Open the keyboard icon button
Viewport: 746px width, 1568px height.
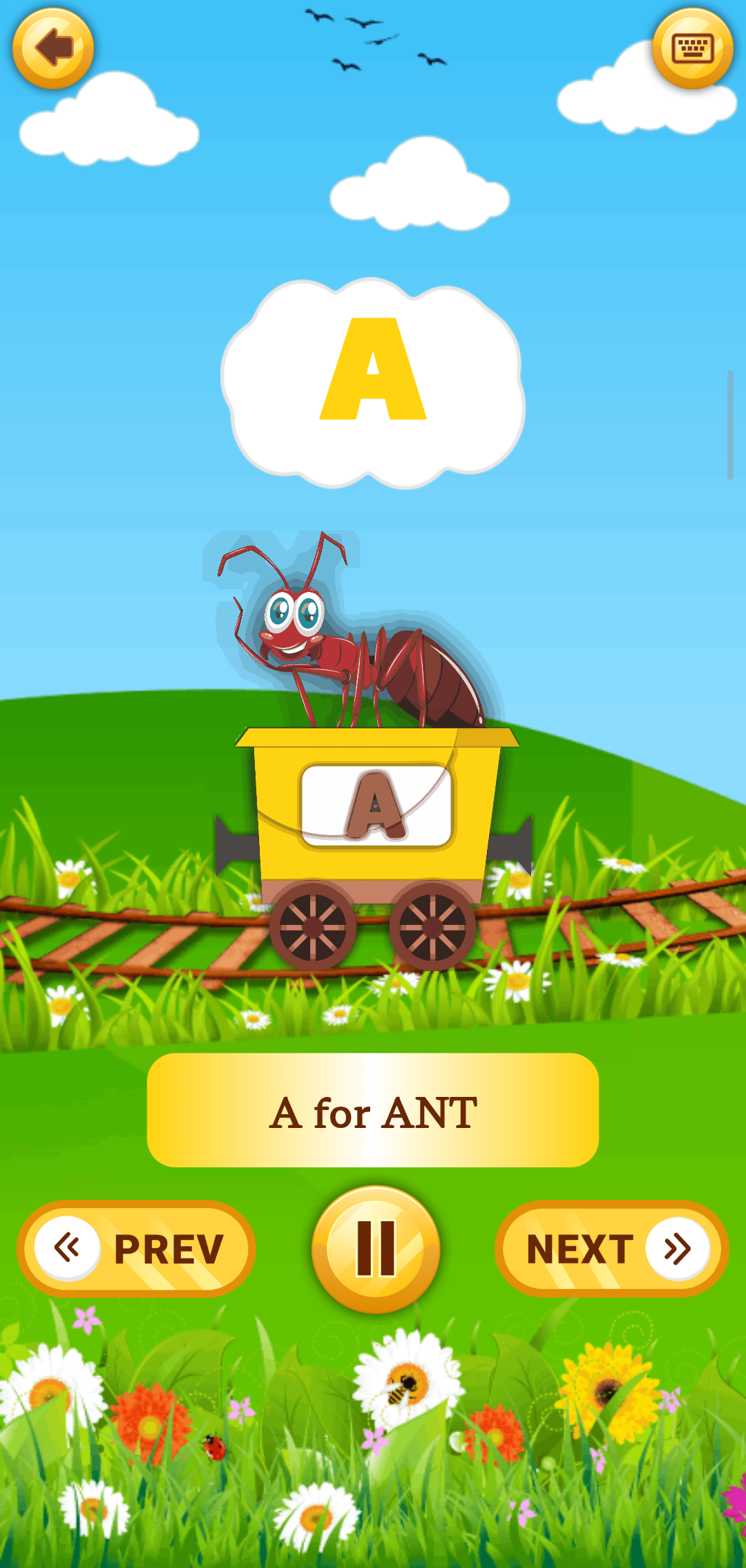(692, 48)
